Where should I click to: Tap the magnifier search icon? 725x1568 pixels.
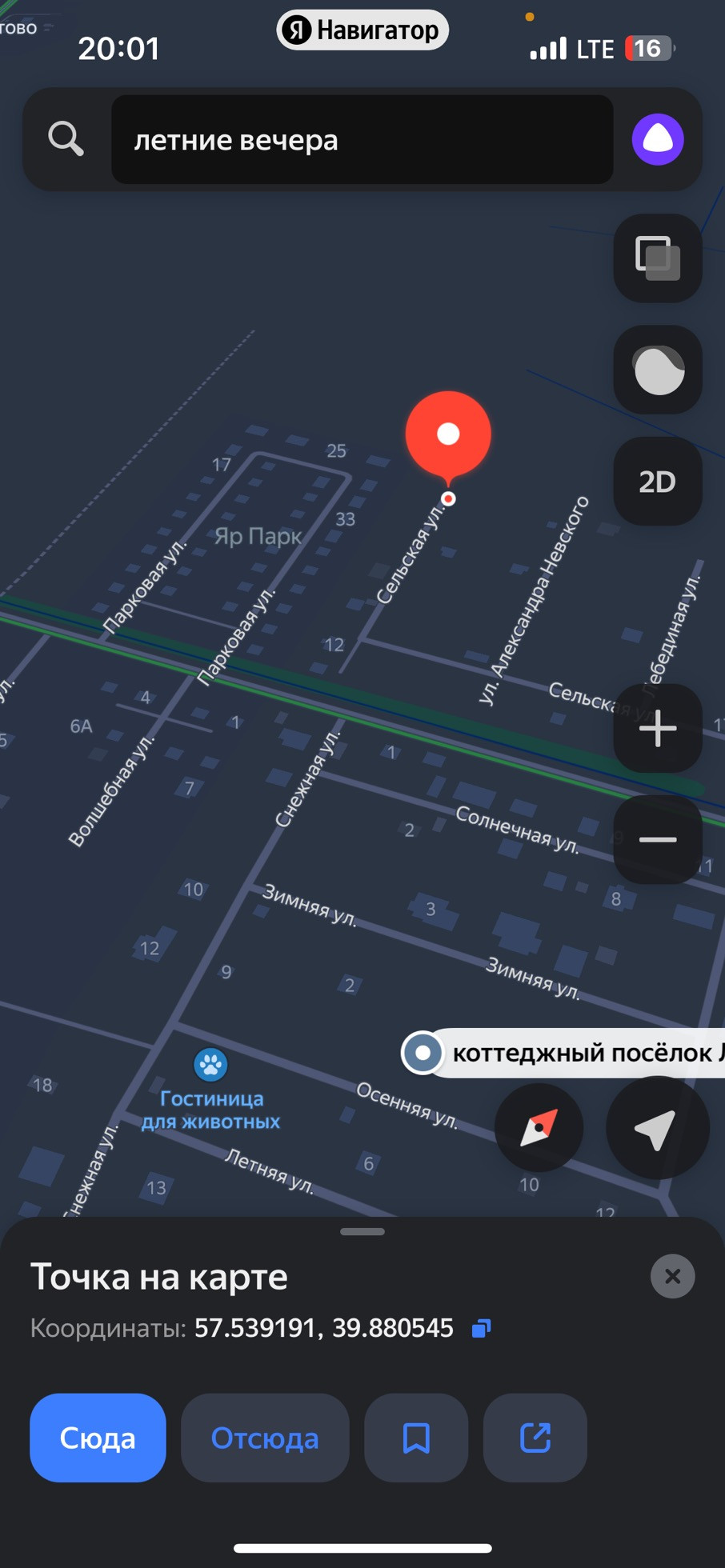[x=66, y=139]
